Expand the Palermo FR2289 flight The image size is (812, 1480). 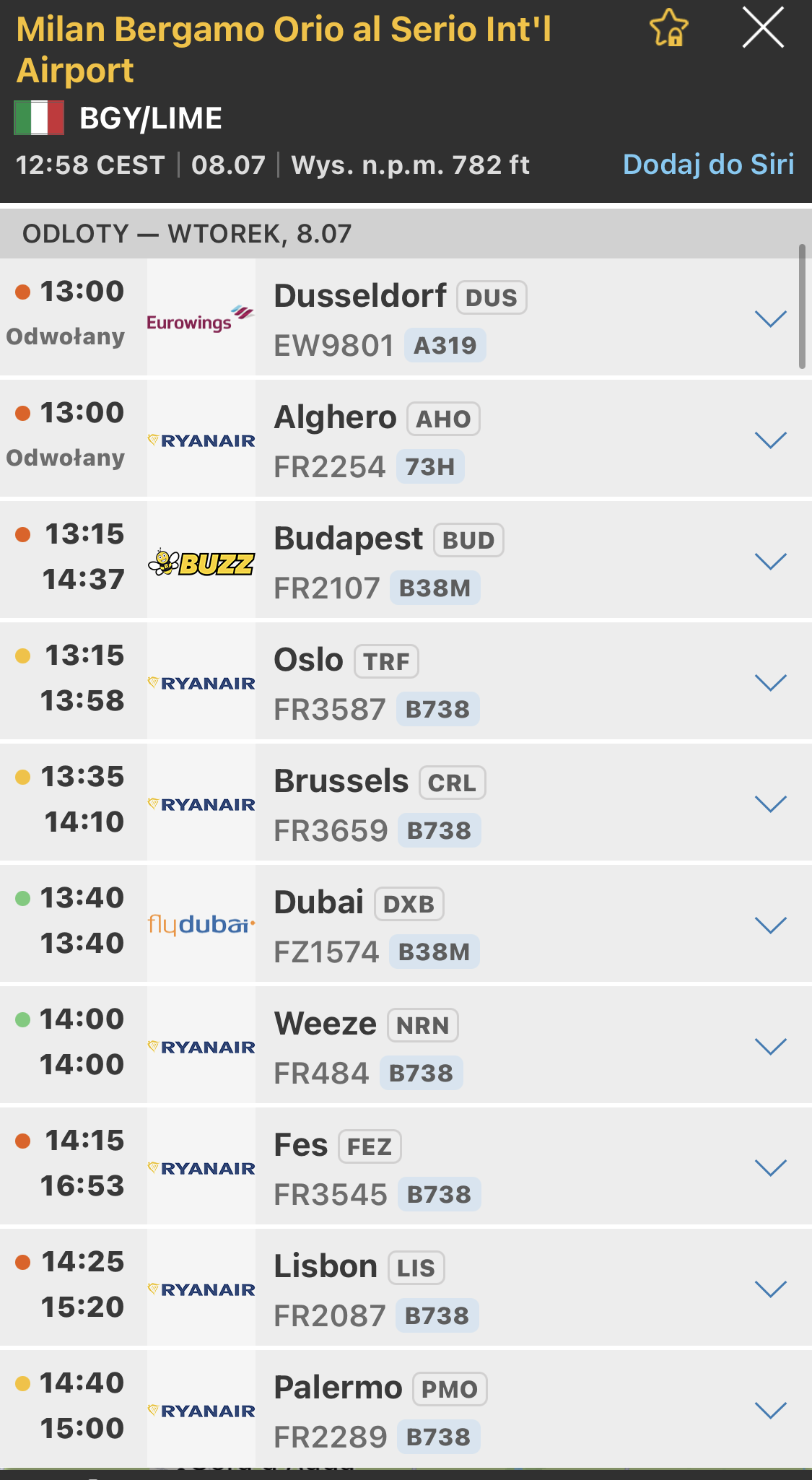click(770, 1411)
